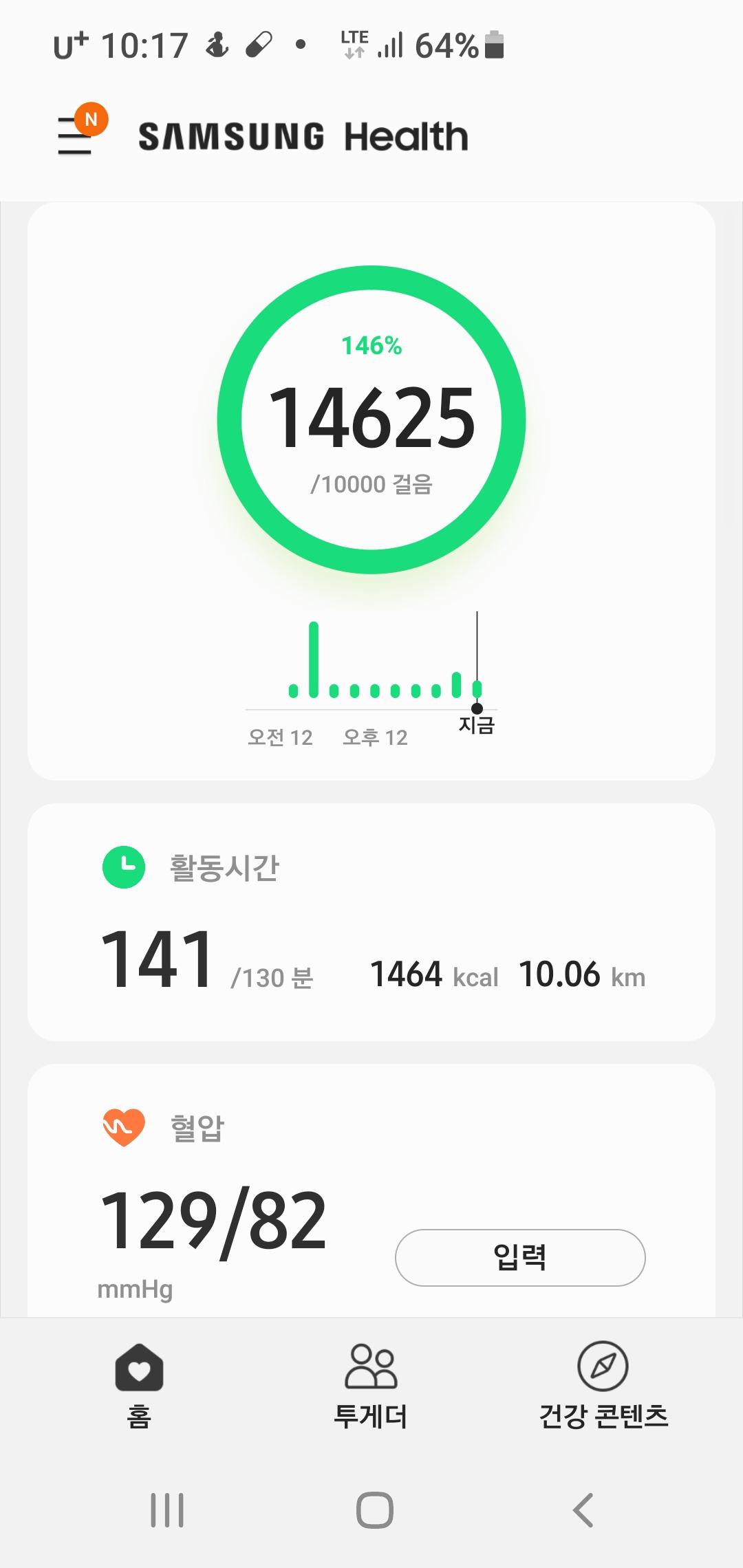Tap the 입력 button for blood pressure
Viewport: 743px width, 1568px height.
520,1257
